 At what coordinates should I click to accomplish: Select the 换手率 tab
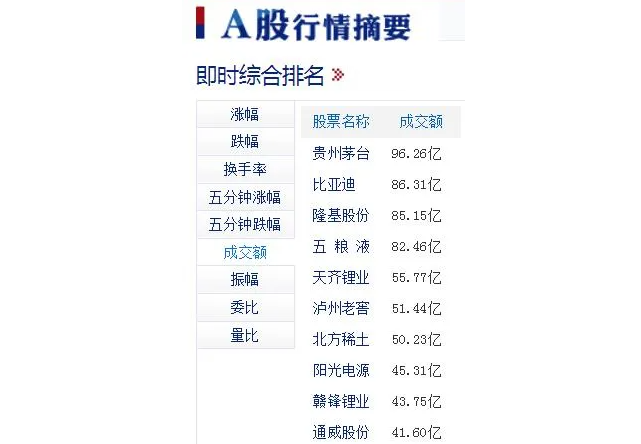pos(245,169)
